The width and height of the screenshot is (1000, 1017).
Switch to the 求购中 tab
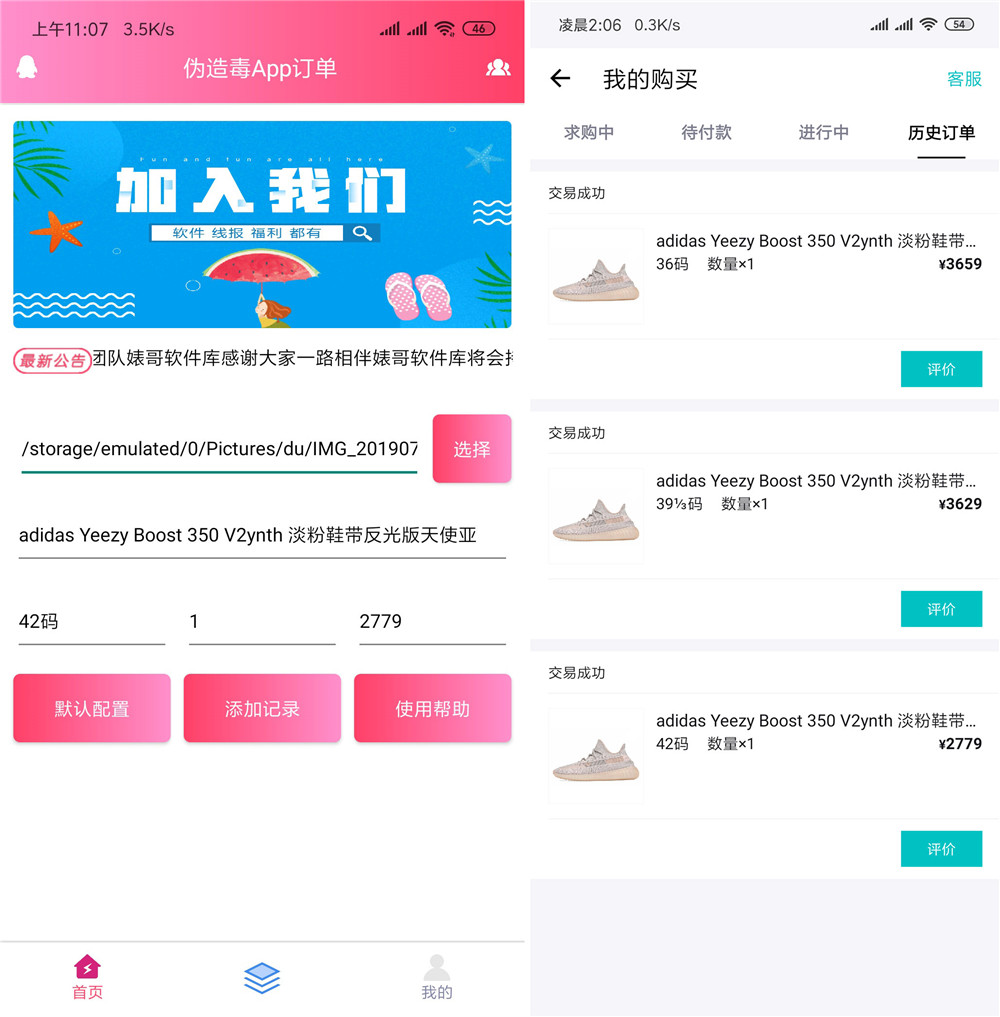589,132
